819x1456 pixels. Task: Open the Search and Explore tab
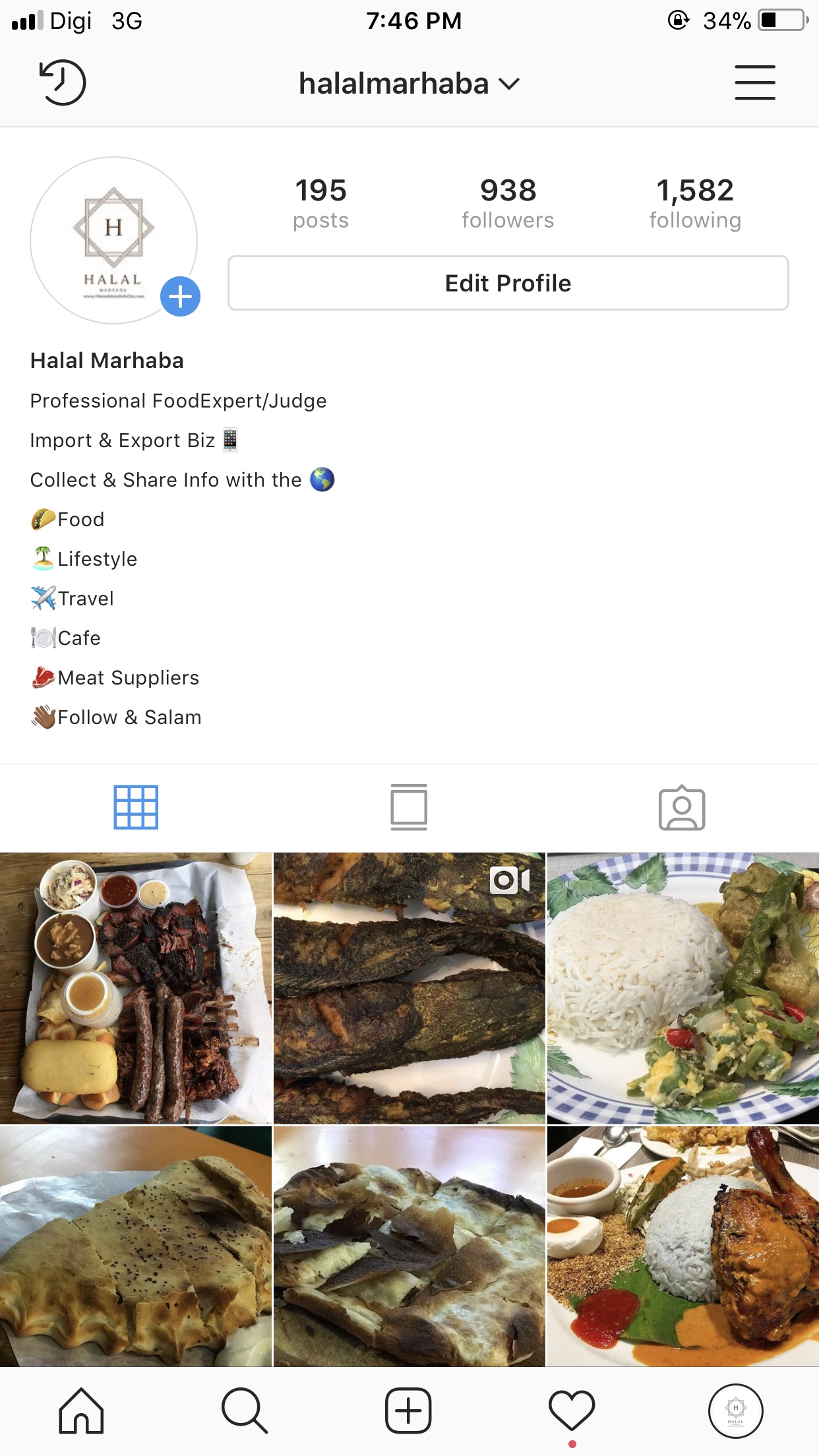click(245, 1411)
